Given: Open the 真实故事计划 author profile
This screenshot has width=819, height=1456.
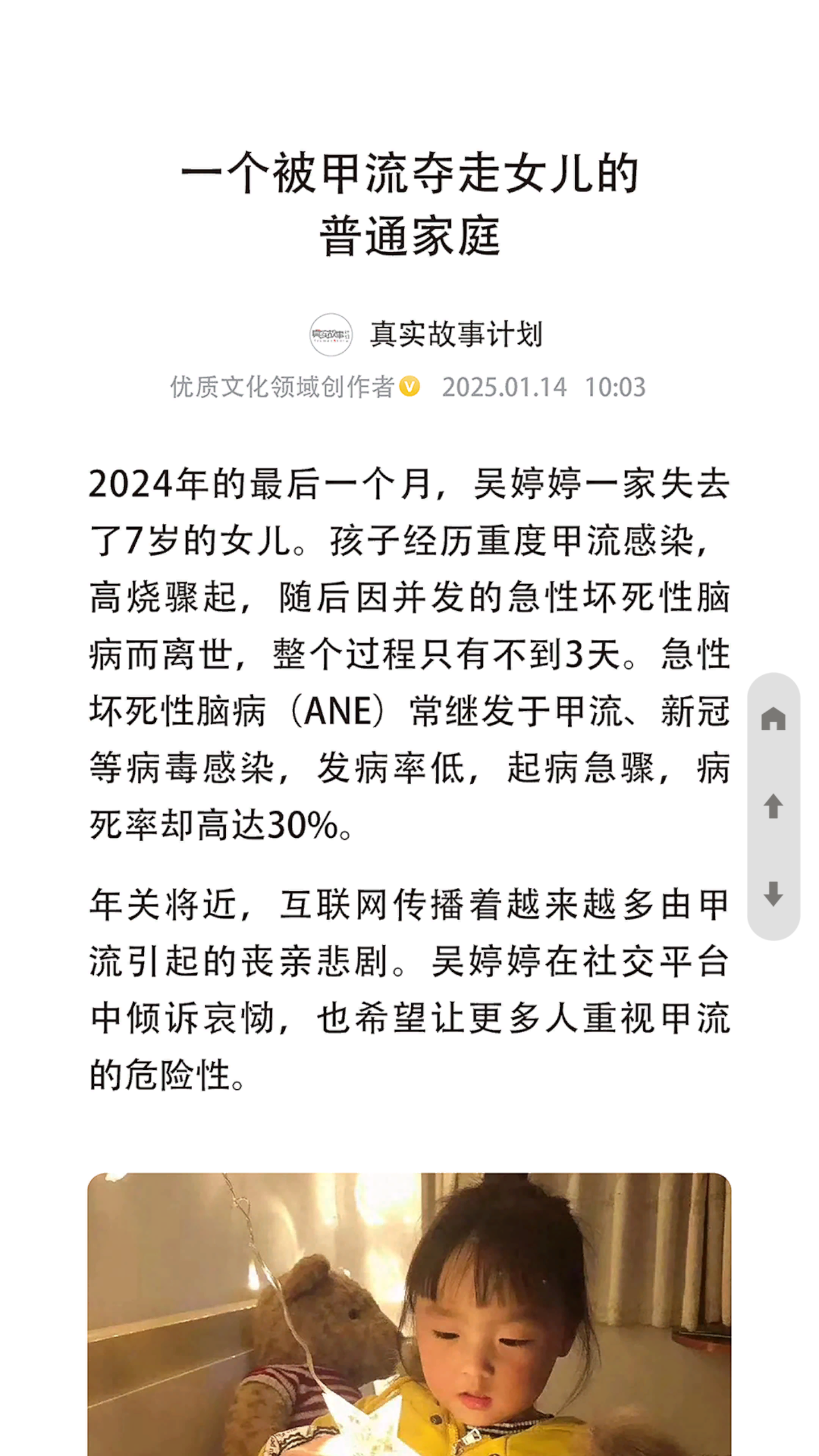Looking at the screenshot, I should tap(455, 334).
